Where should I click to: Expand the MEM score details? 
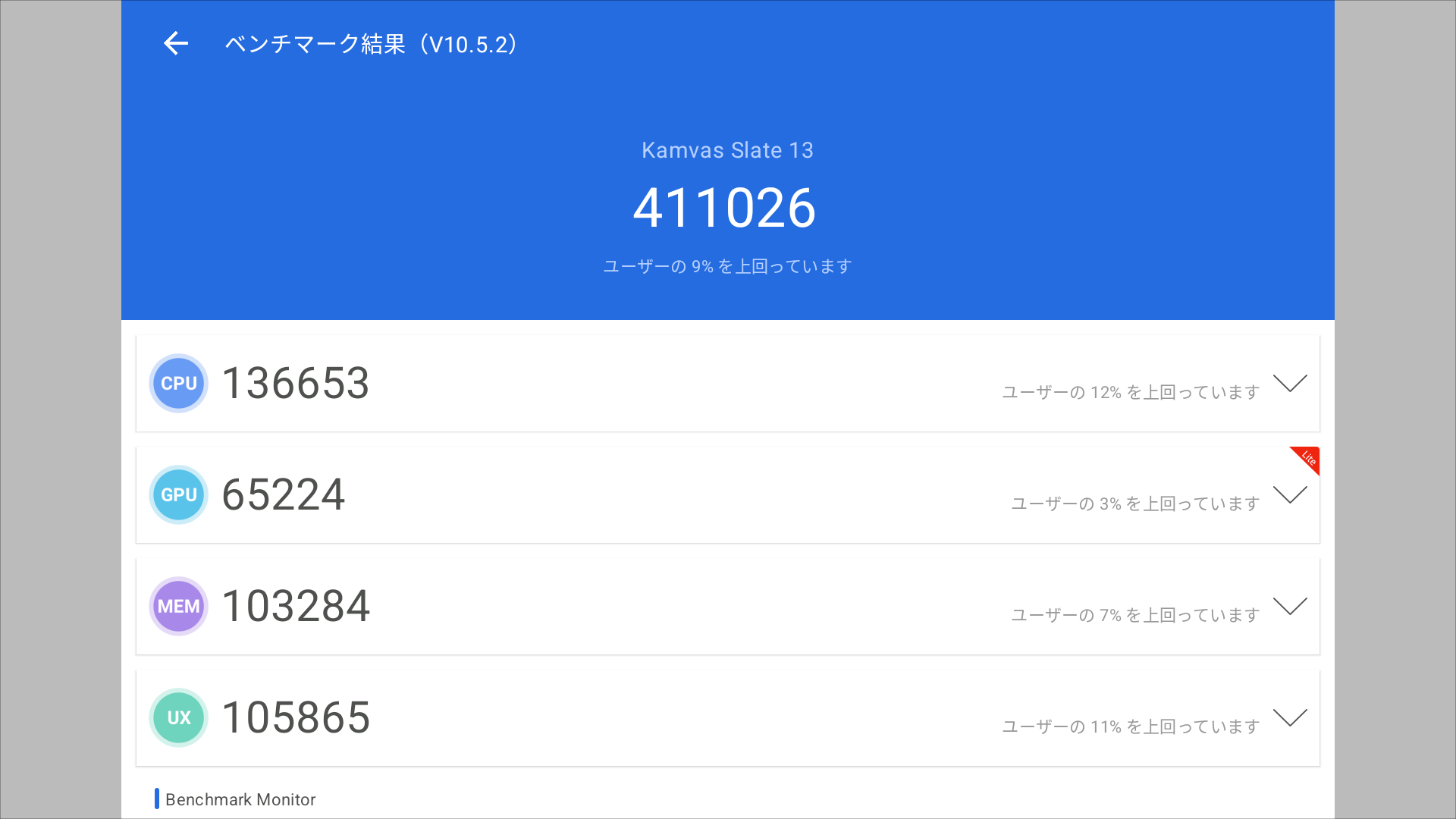(1290, 607)
